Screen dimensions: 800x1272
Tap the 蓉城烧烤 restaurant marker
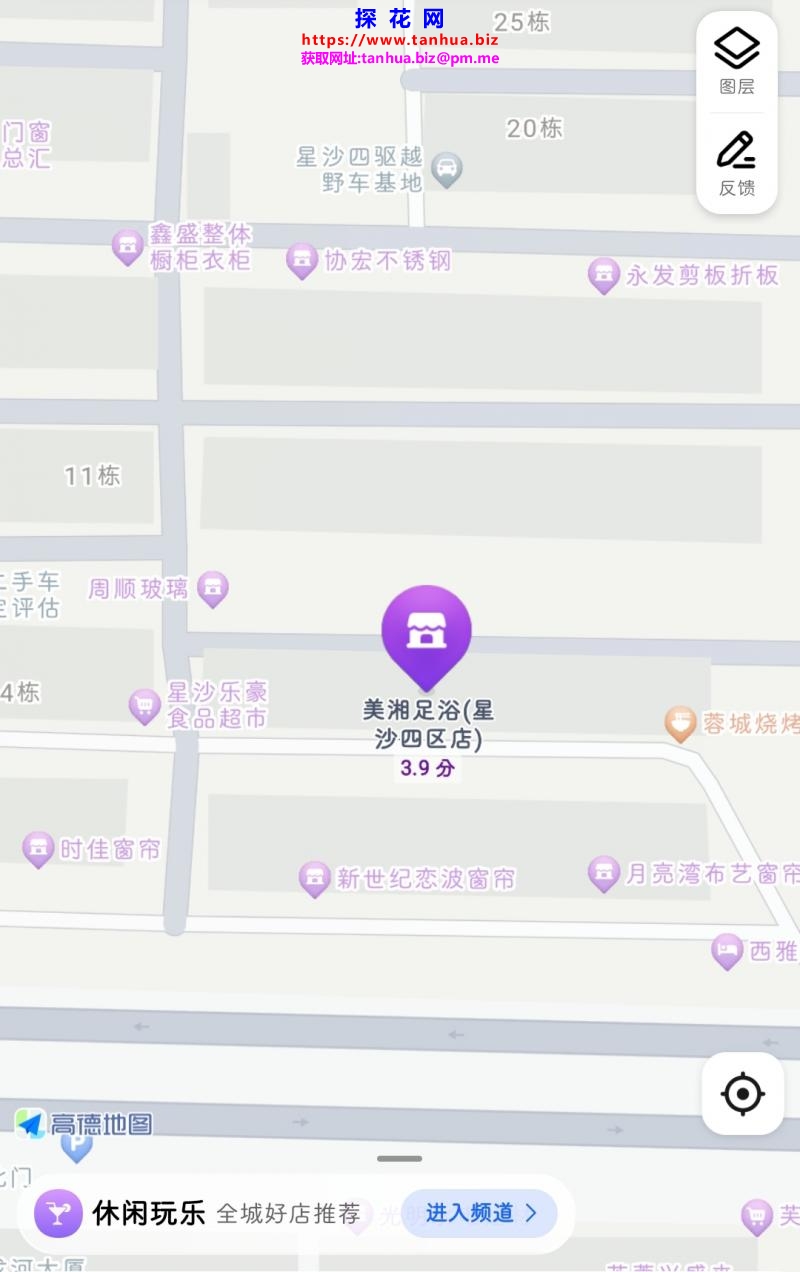(x=681, y=723)
